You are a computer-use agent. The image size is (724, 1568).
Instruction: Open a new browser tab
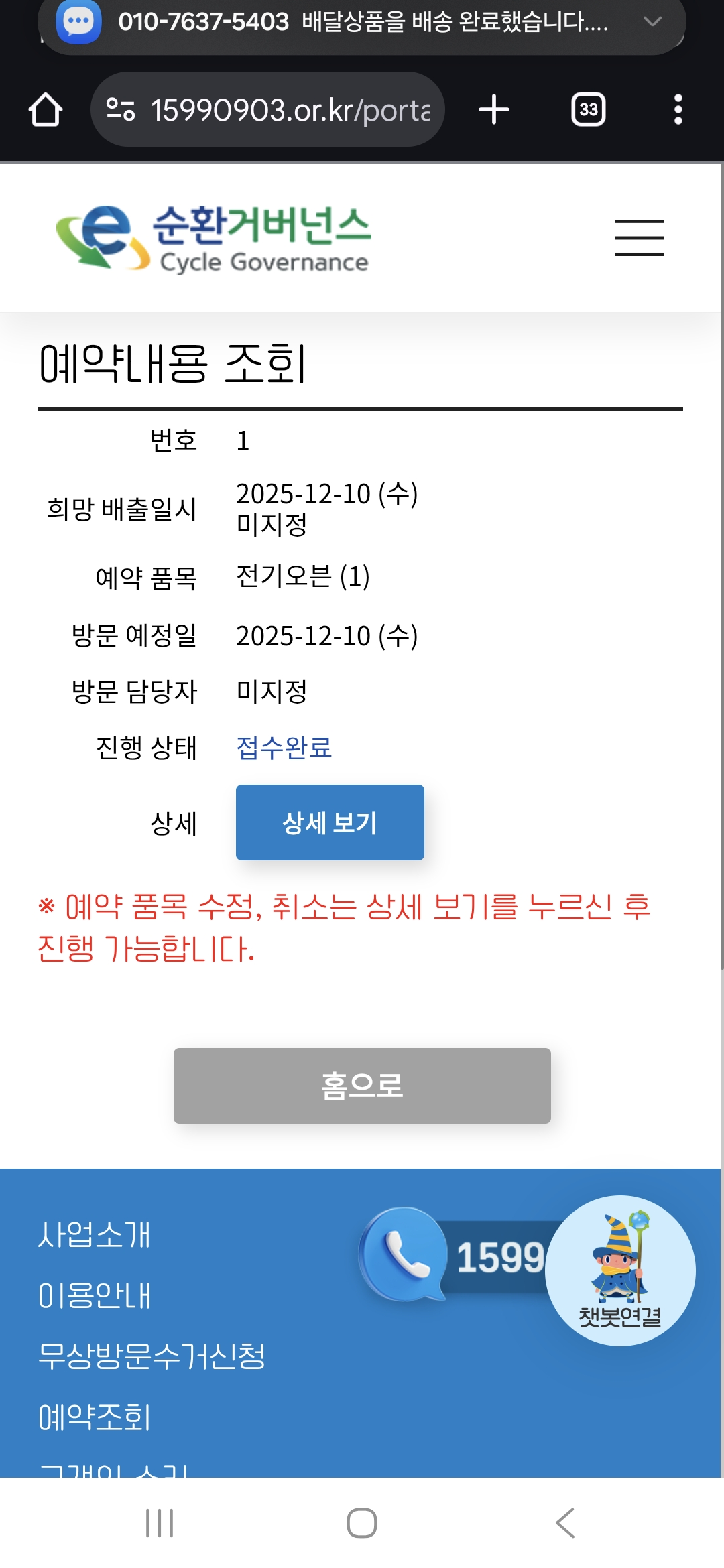[494, 109]
